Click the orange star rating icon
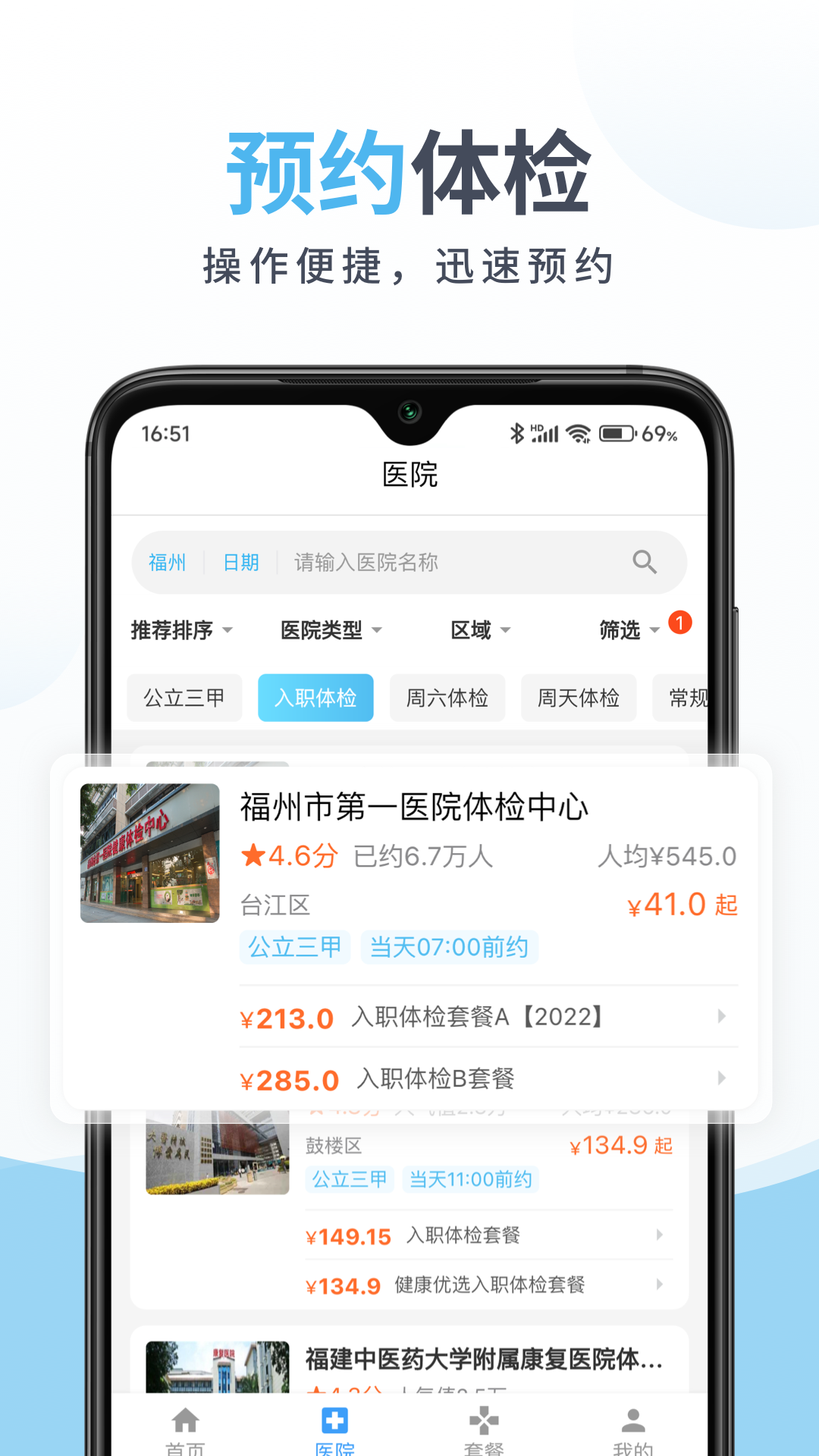Viewport: 819px width, 1456px height. point(254,854)
